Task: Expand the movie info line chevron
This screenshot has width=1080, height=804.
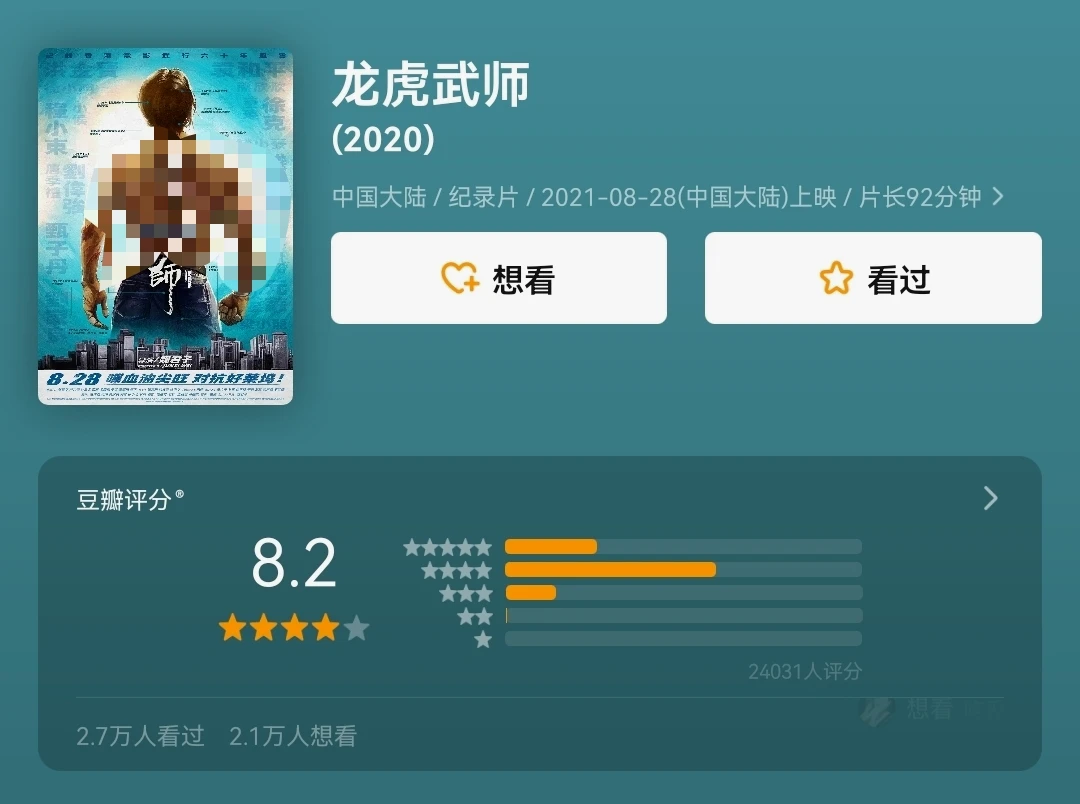Action: 997,197
